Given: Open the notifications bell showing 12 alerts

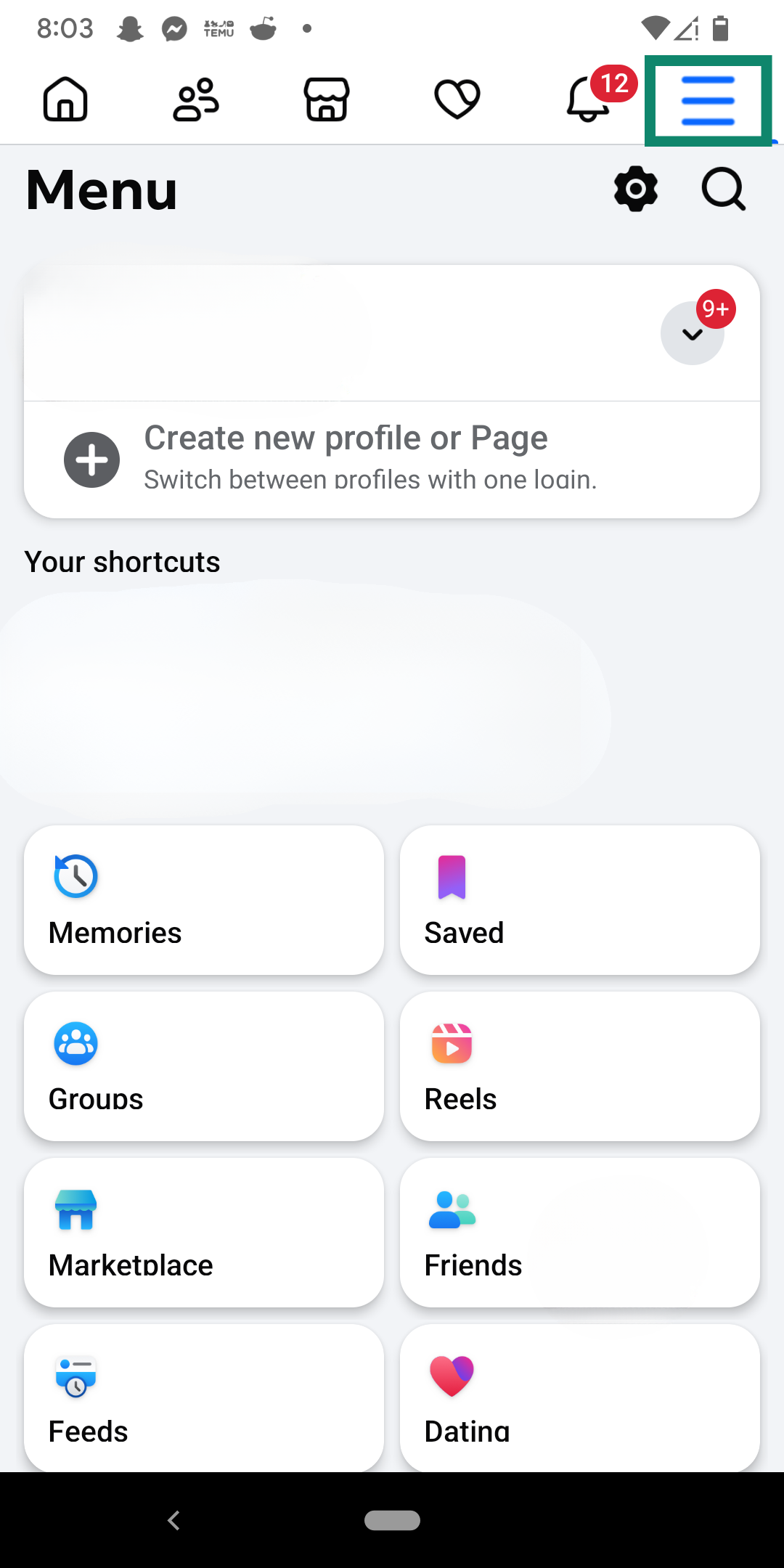Looking at the screenshot, I should click(587, 99).
